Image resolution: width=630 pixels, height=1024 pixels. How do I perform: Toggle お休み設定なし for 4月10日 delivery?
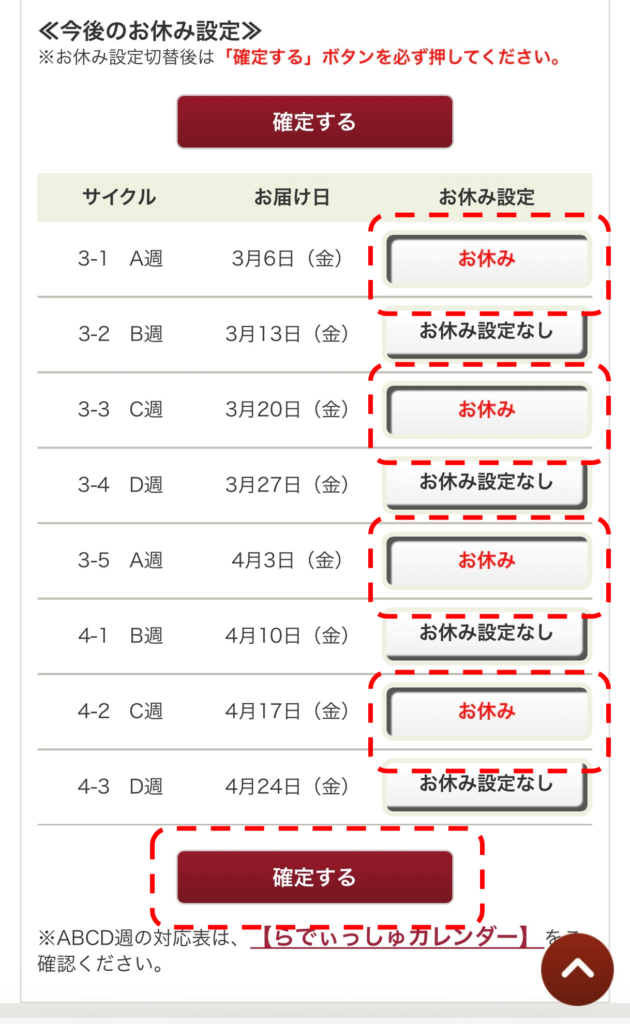(x=485, y=635)
